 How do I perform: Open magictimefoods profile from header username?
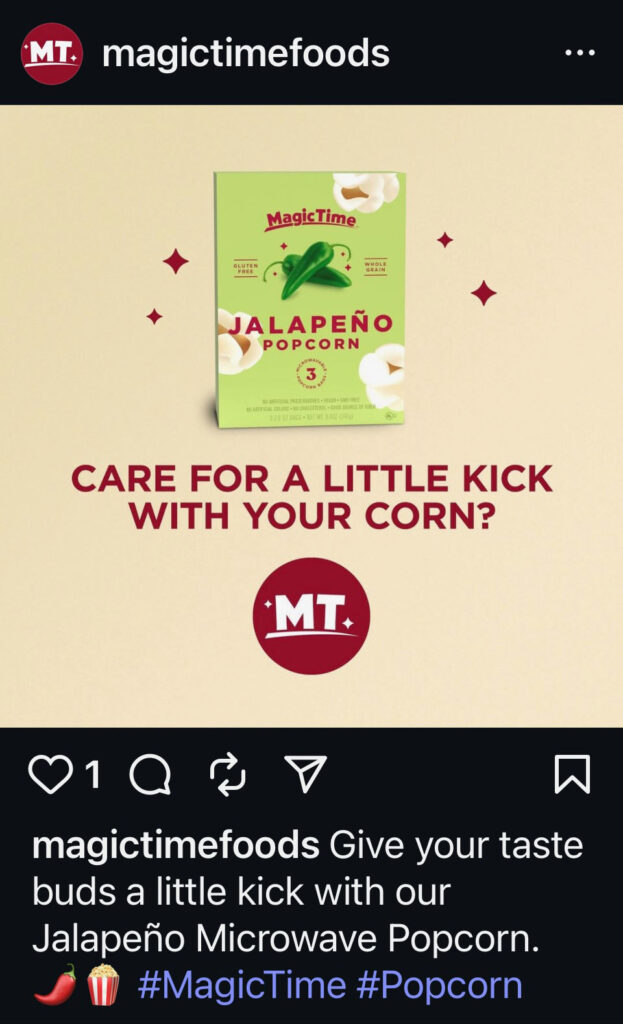[x=245, y=53]
